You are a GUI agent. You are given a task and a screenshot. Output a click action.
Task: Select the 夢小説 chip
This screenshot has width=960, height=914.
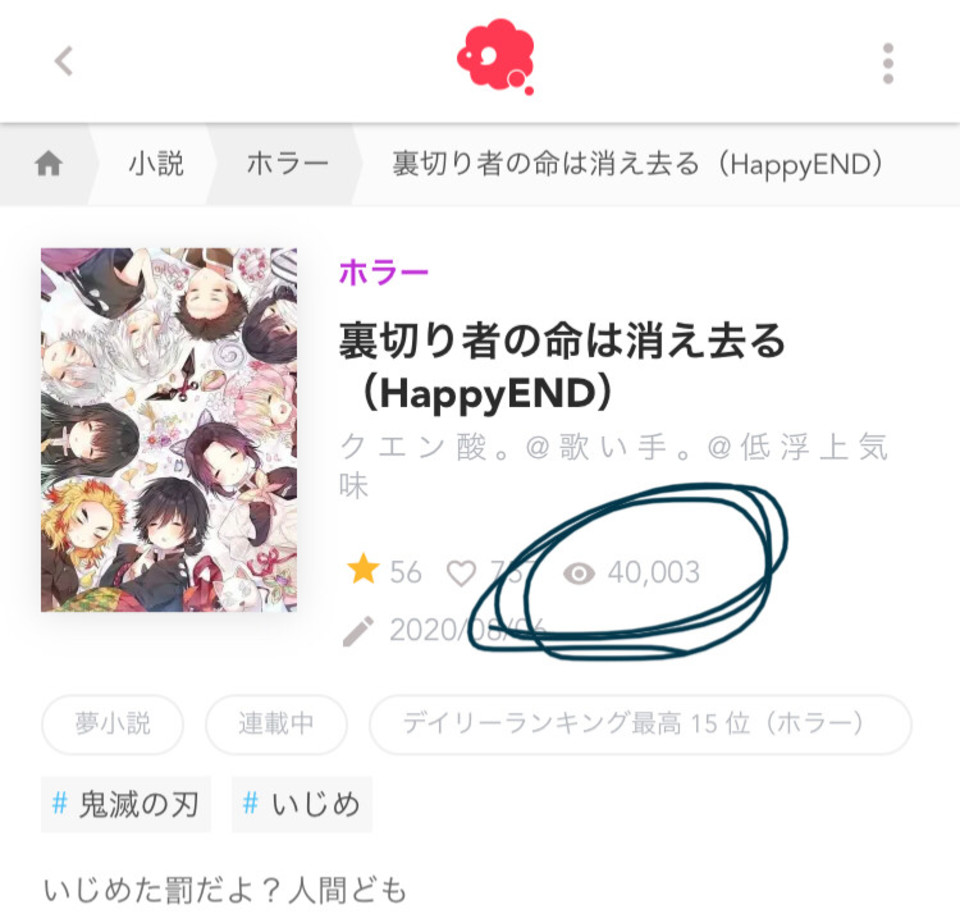113,724
